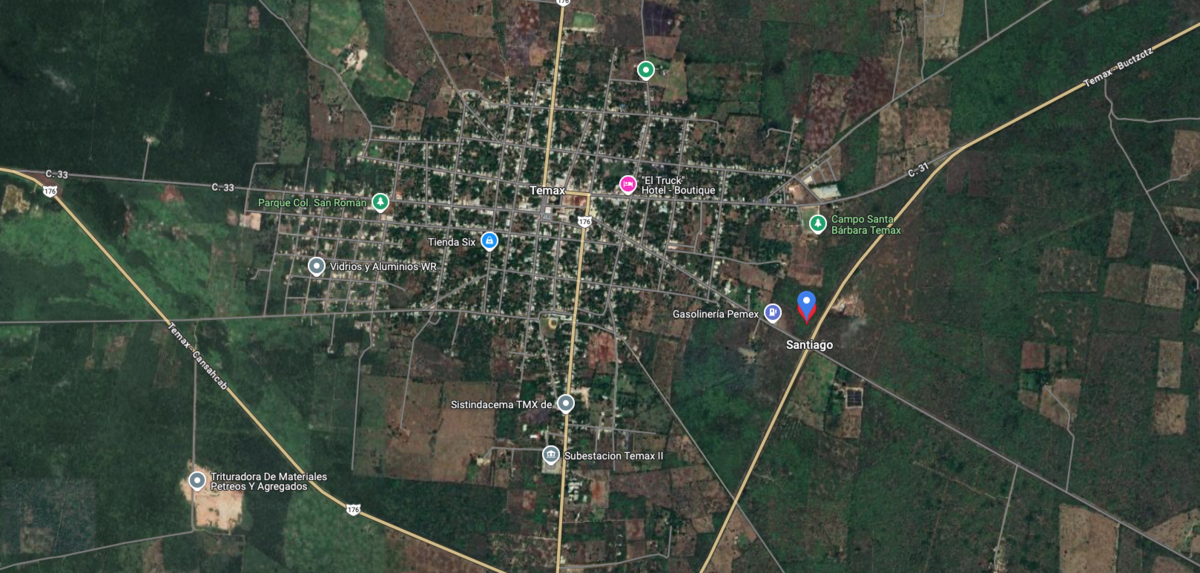This screenshot has height=573, width=1200.
Task: Select the unlabeled green pin north of town
Action: pos(646,70)
